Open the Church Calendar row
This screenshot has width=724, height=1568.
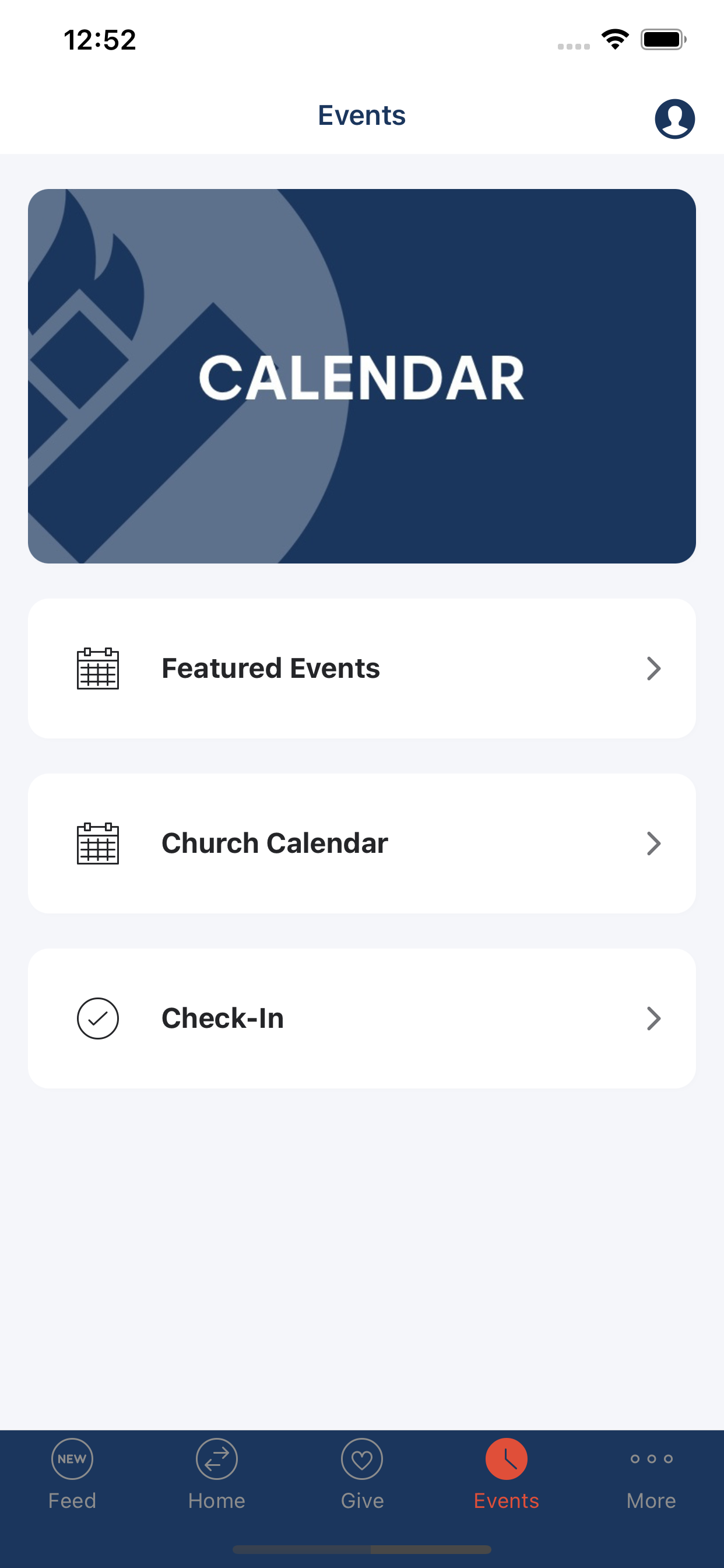tap(362, 843)
